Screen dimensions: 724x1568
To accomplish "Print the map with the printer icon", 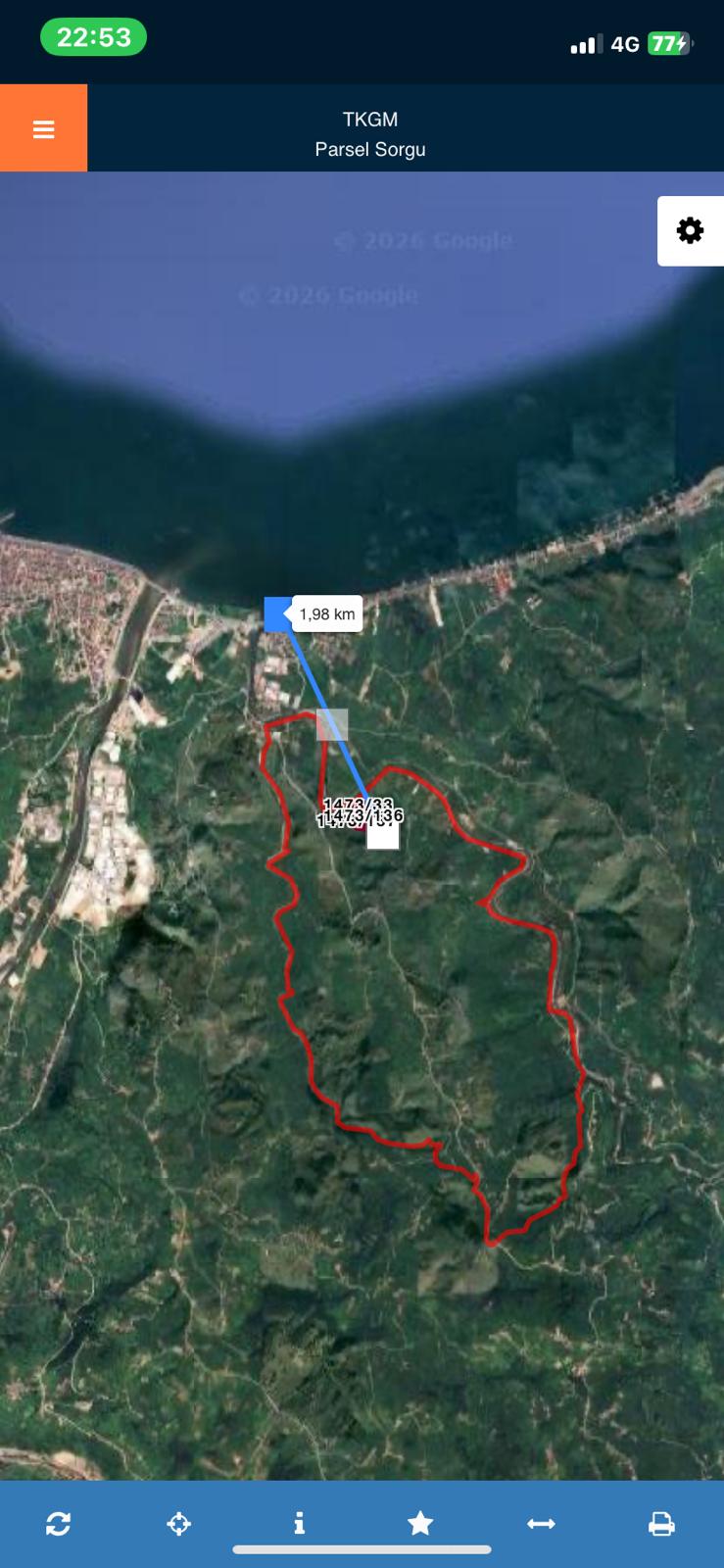I will click(661, 1523).
